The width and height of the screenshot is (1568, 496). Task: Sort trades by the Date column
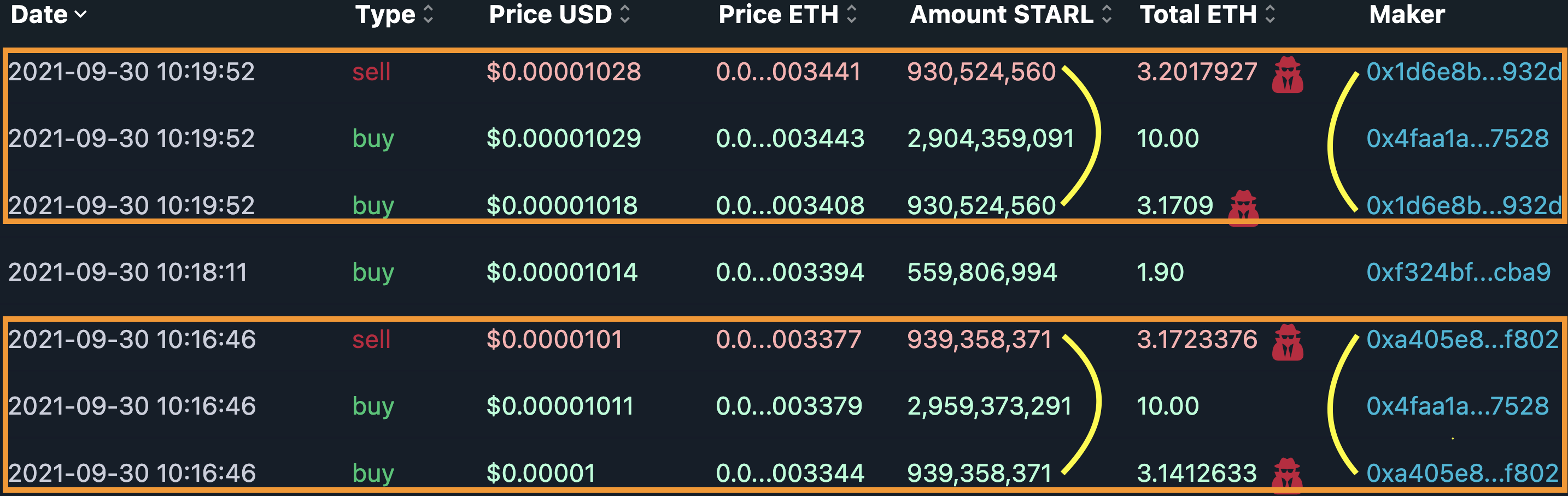pos(49,15)
